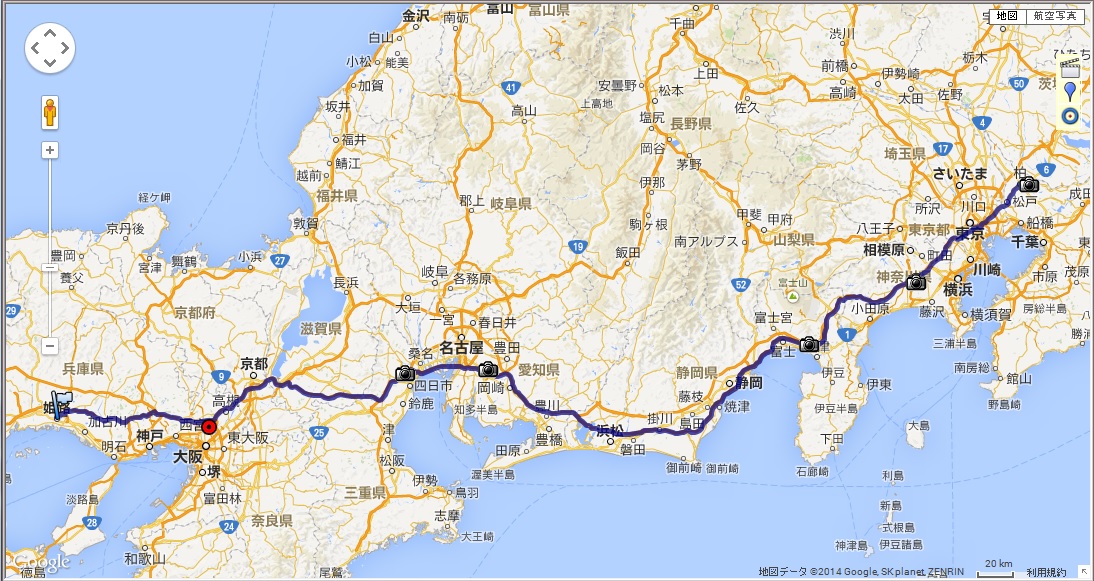The height and width of the screenshot is (581, 1094).
Task: Zoom out with the minus button
Action: pos(50,346)
